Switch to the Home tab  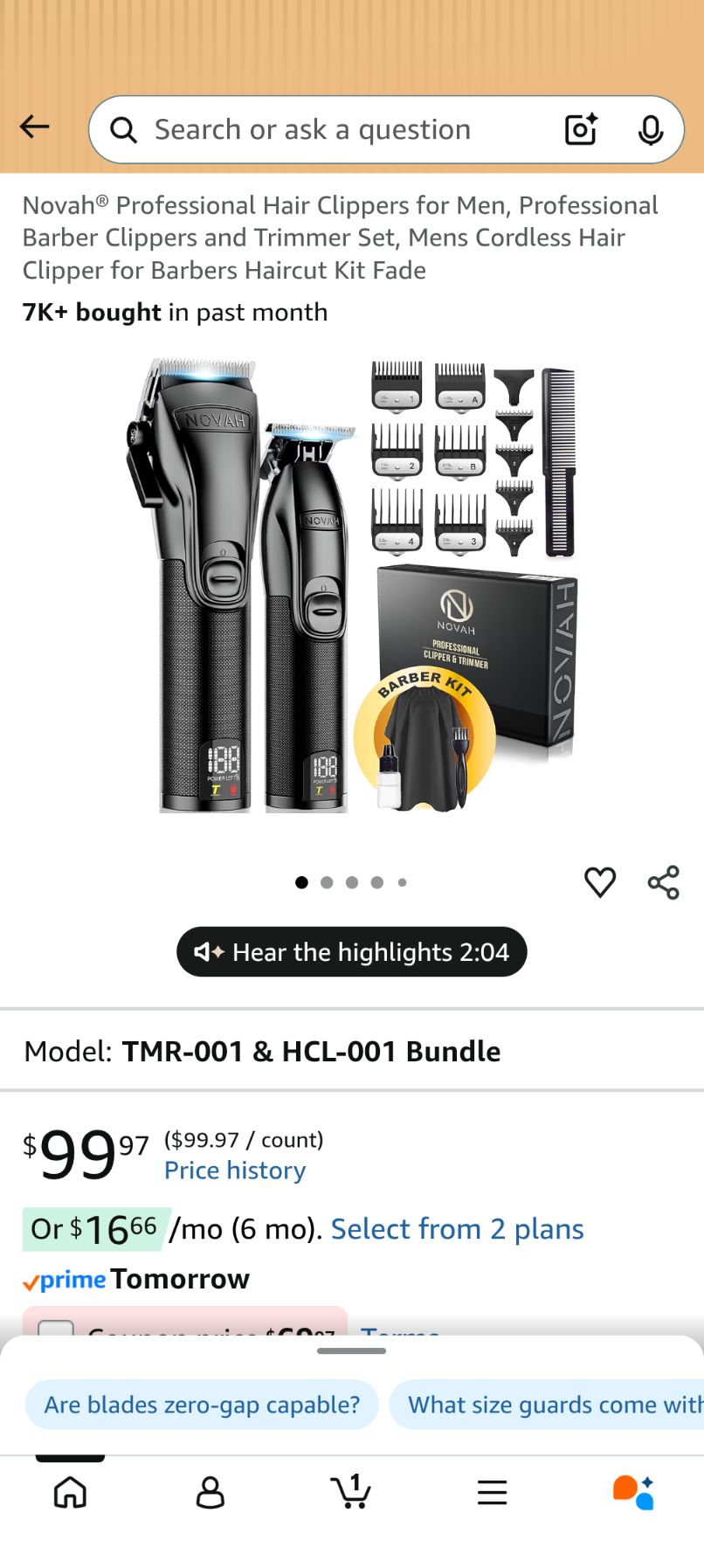pos(70,1492)
